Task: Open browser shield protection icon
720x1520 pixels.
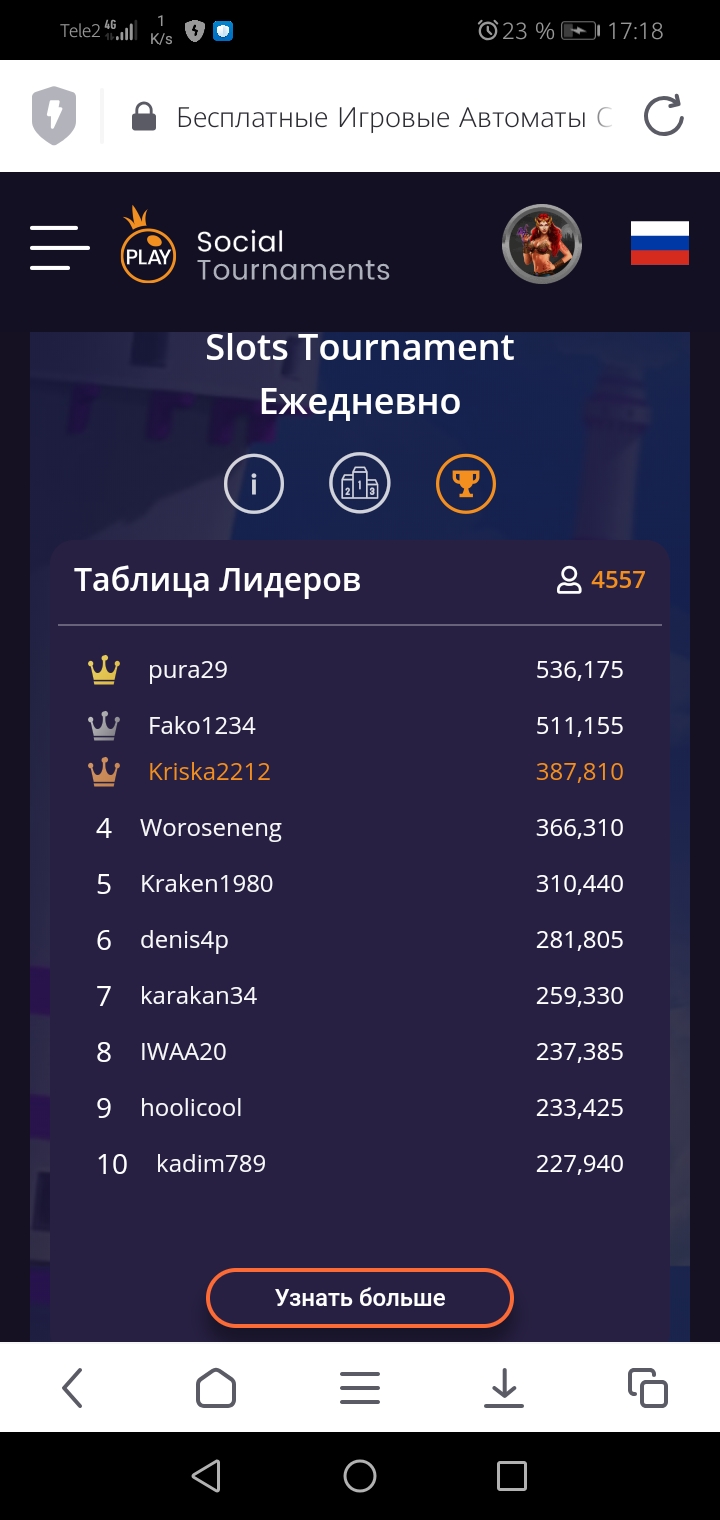Action: [53, 116]
